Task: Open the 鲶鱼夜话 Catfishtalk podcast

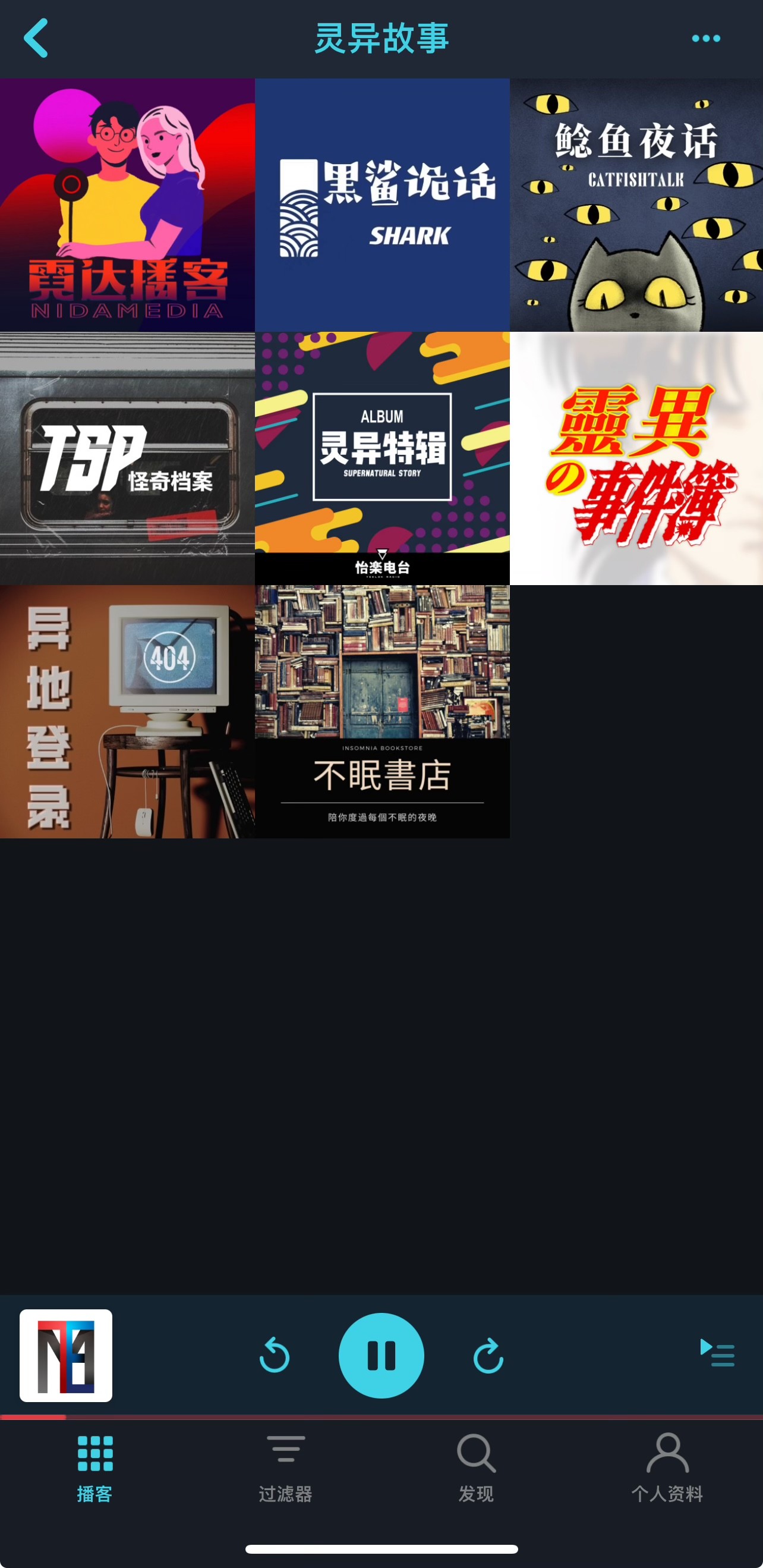Action: [x=636, y=205]
